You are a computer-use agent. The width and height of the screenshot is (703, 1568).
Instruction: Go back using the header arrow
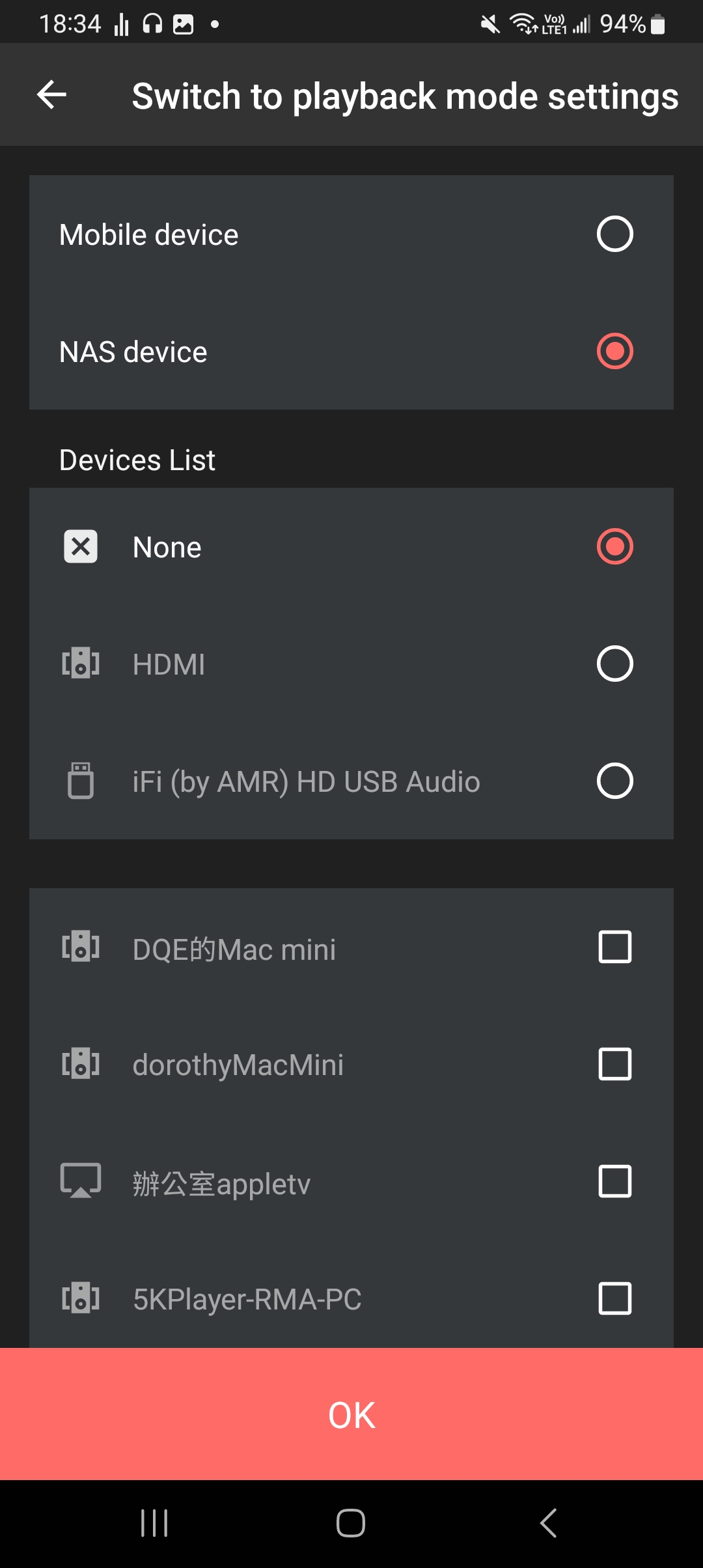(52, 95)
